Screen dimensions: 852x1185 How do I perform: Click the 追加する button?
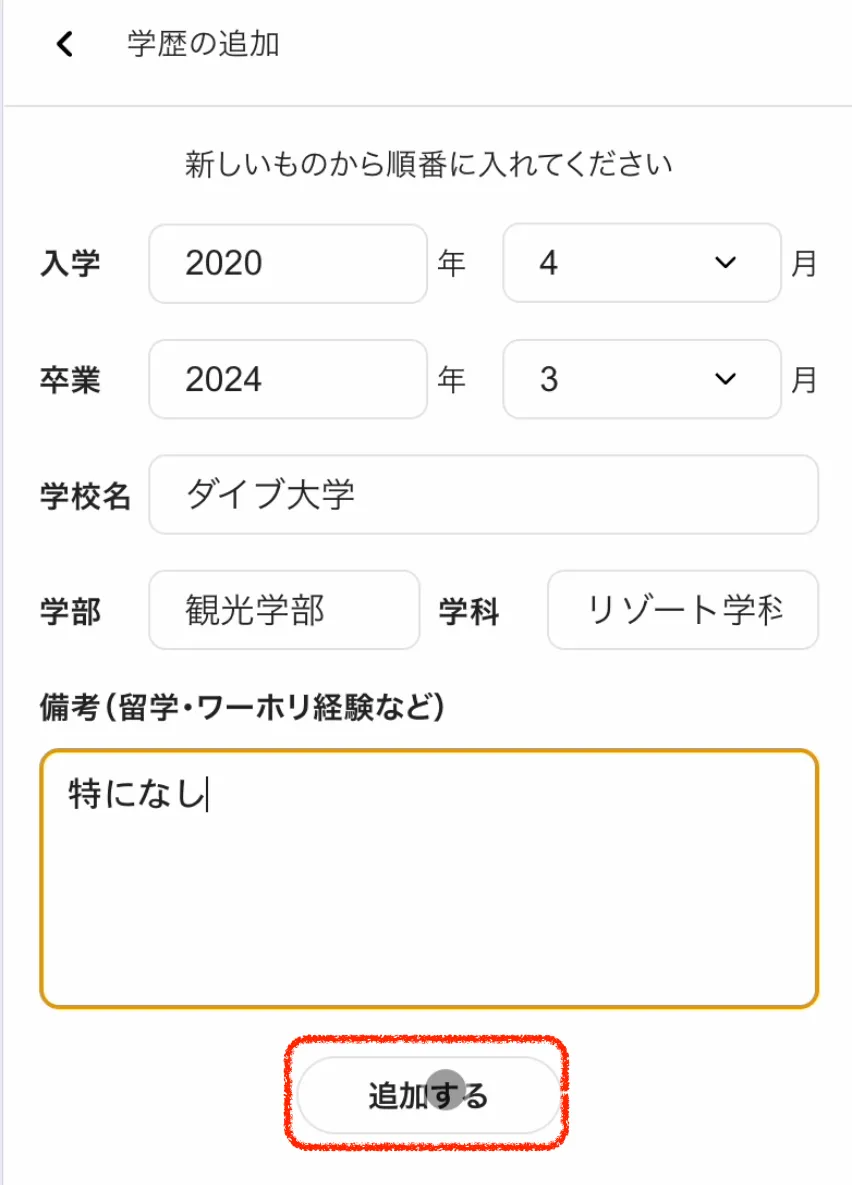(428, 1095)
